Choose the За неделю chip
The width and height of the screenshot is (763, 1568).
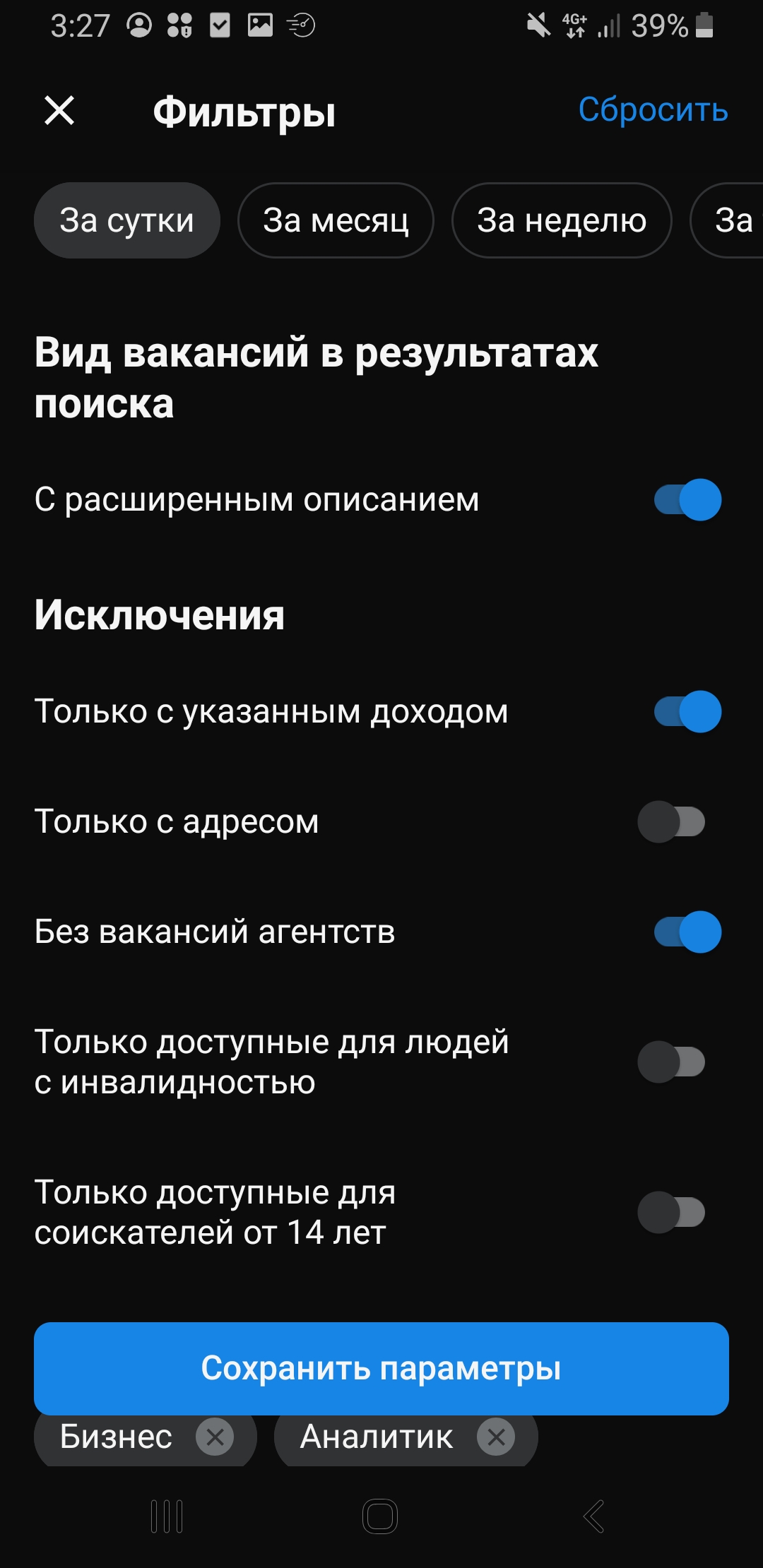562,220
